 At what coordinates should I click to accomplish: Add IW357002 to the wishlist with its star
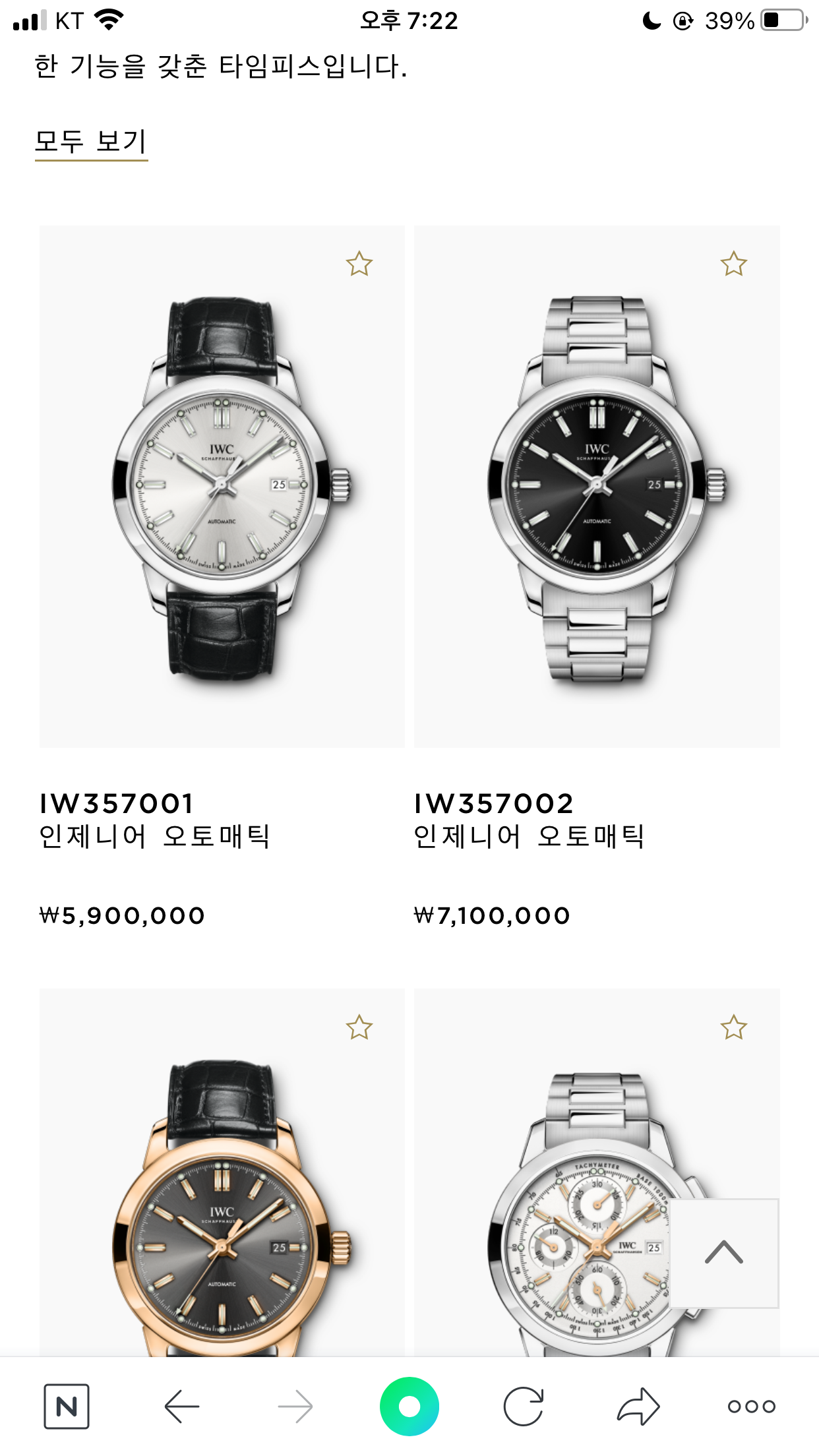(733, 264)
